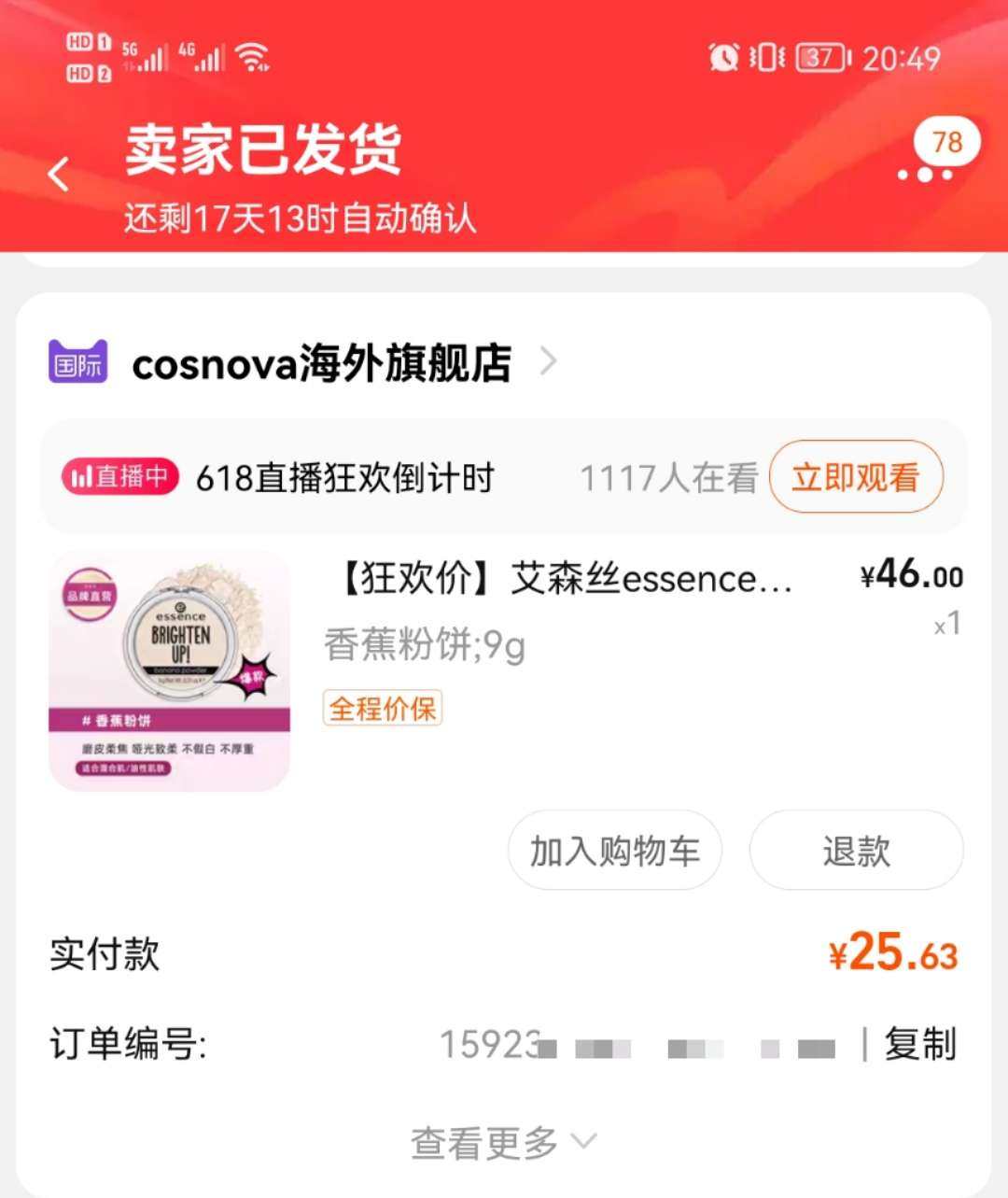The width and height of the screenshot is (1008, 1198).
Task: Tap 加入购物车 to add to cart
Action: (614, 851)
